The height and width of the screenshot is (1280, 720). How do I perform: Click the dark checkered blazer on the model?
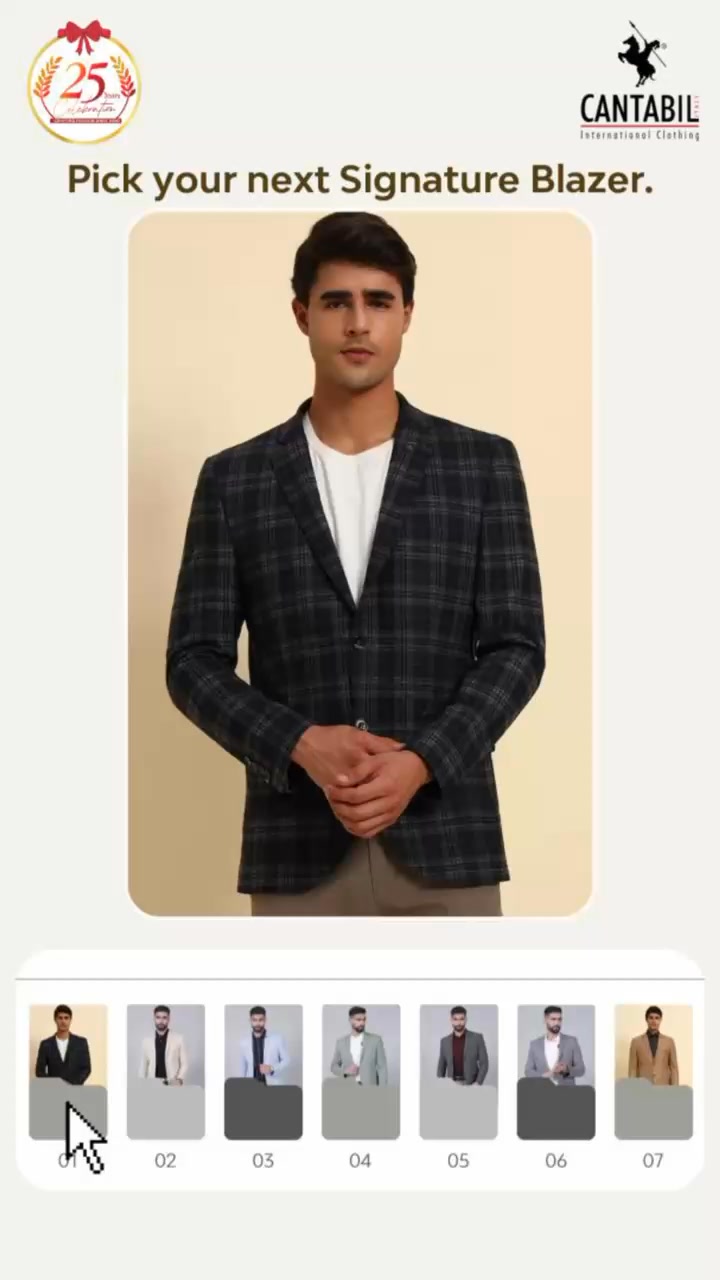click(x=360, y=600)
